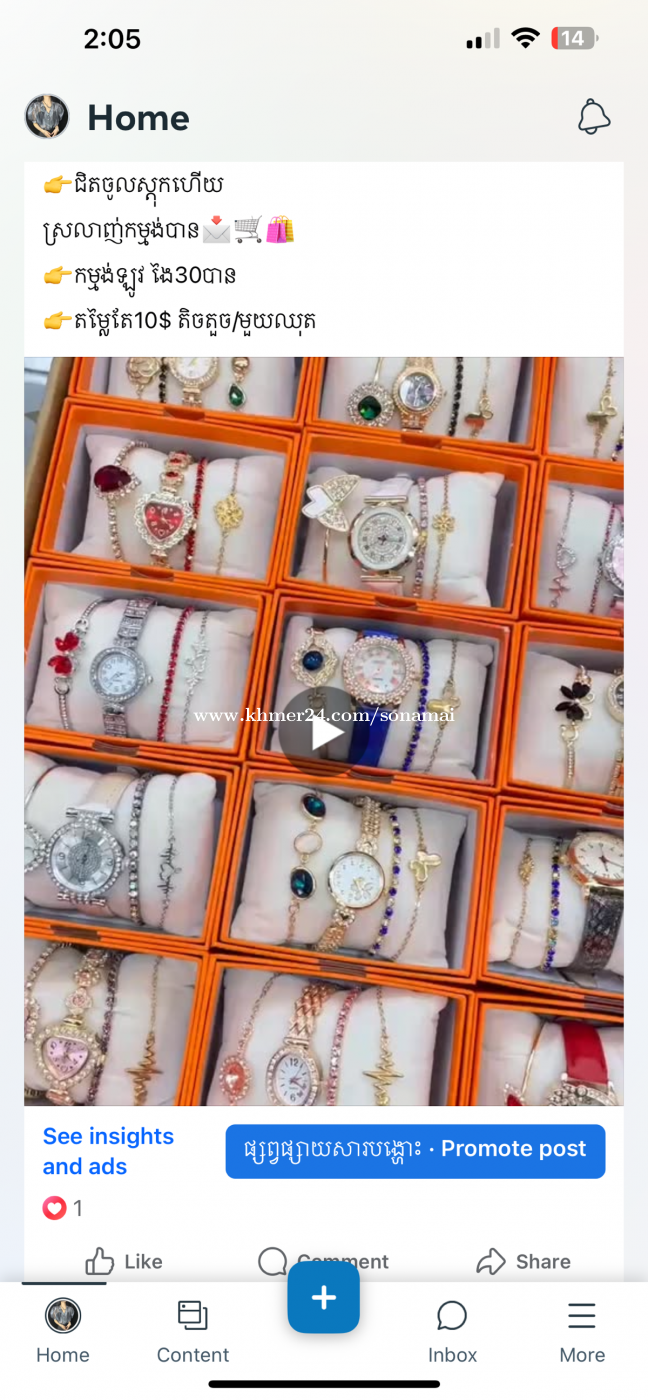Screen dimensions: 648x1400
Task: Switch to the Home tab
Action: pos(63,1332)
